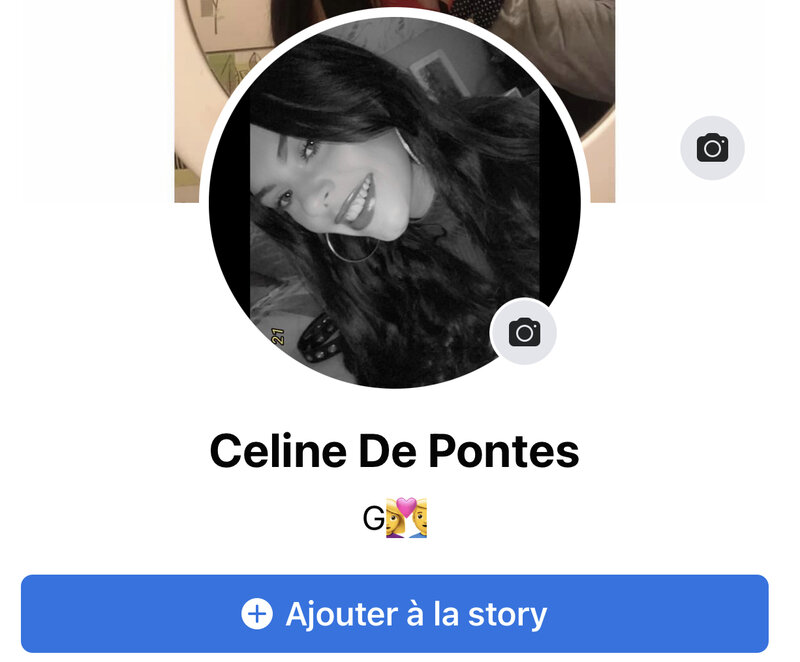Change profile picture via camera icon

point(524,332)
